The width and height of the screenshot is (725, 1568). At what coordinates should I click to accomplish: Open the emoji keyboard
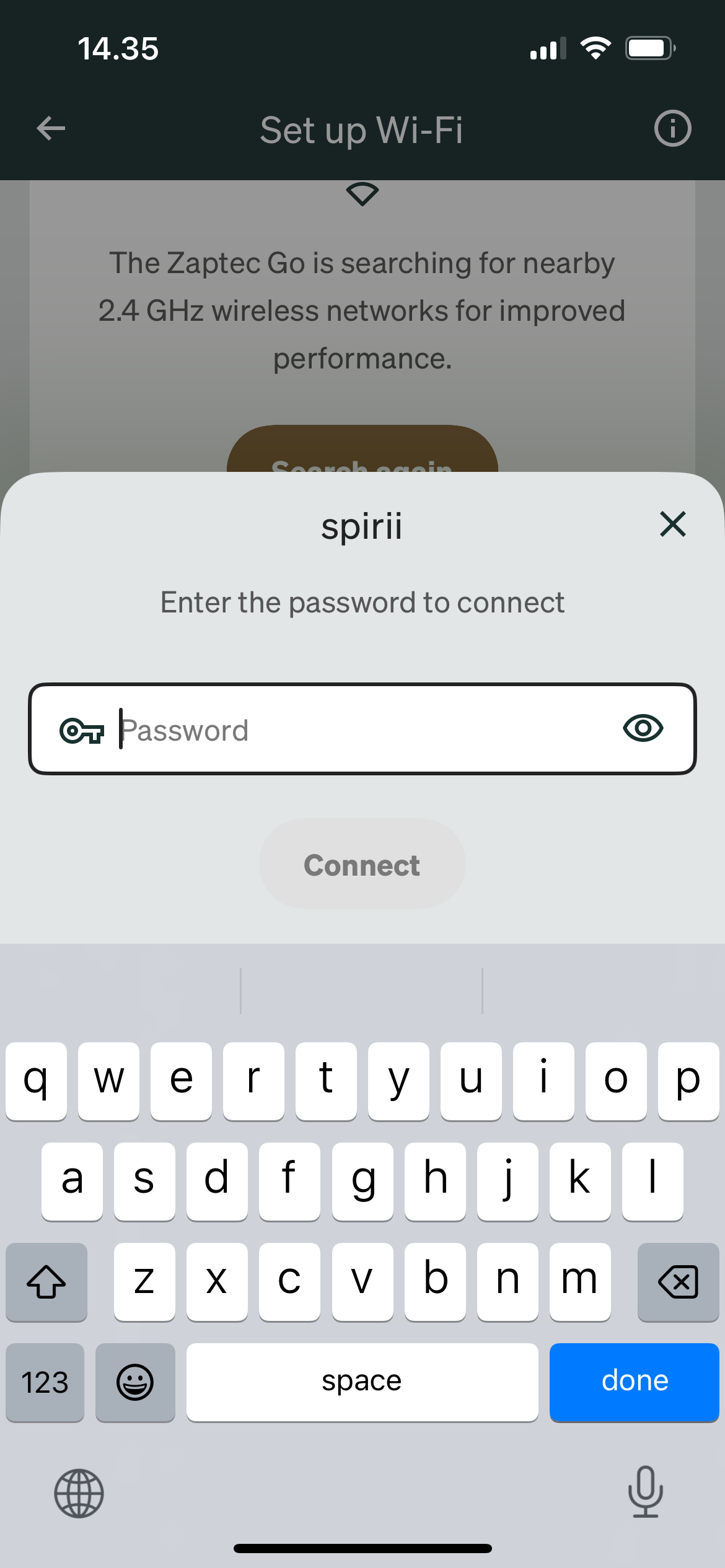pyautogui.click(x=135, y=1382)
